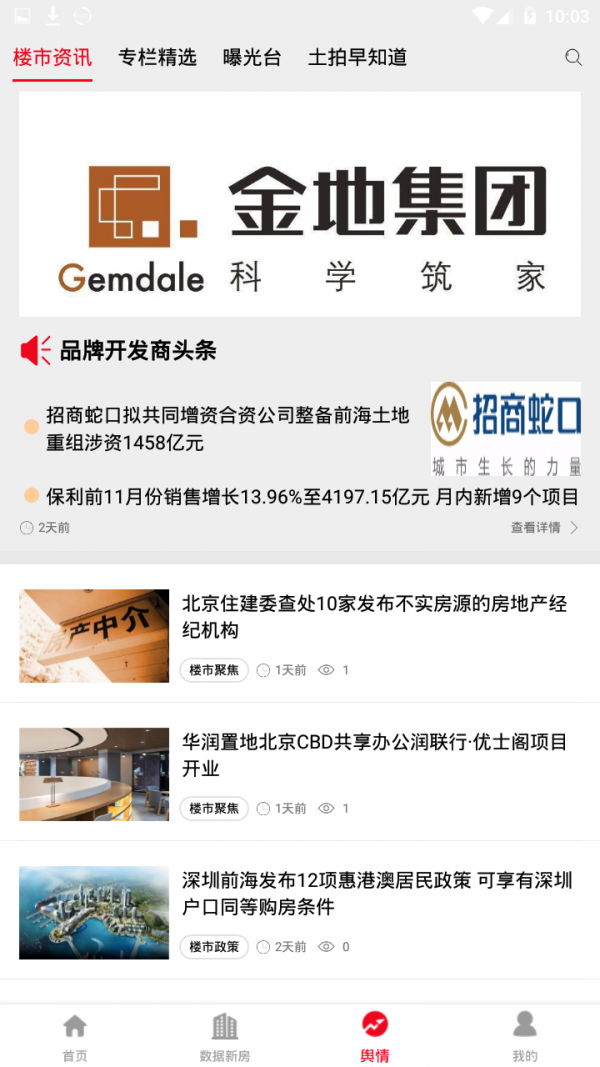The height and width of the screenshot is (1067, 600).
Task: Switch to the 数据新房 tab
Action: pyautogui.click(x=225, y=1037)
